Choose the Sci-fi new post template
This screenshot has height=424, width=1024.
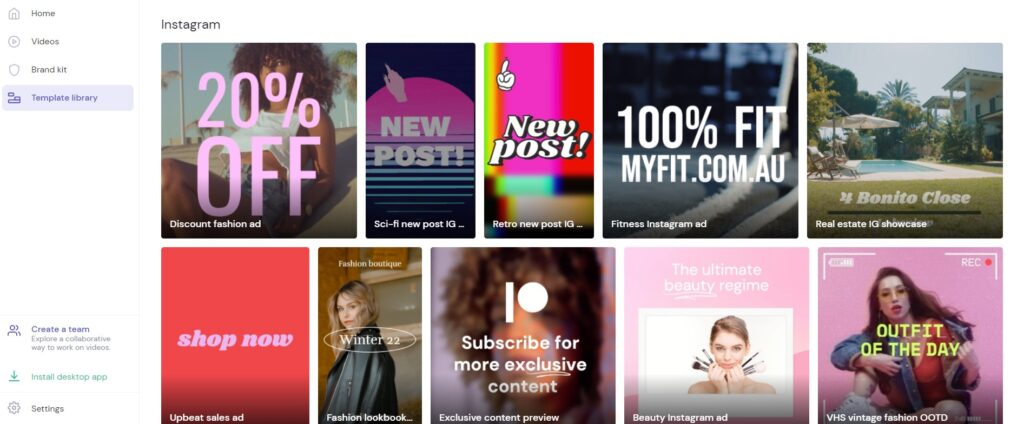[420, 140]
